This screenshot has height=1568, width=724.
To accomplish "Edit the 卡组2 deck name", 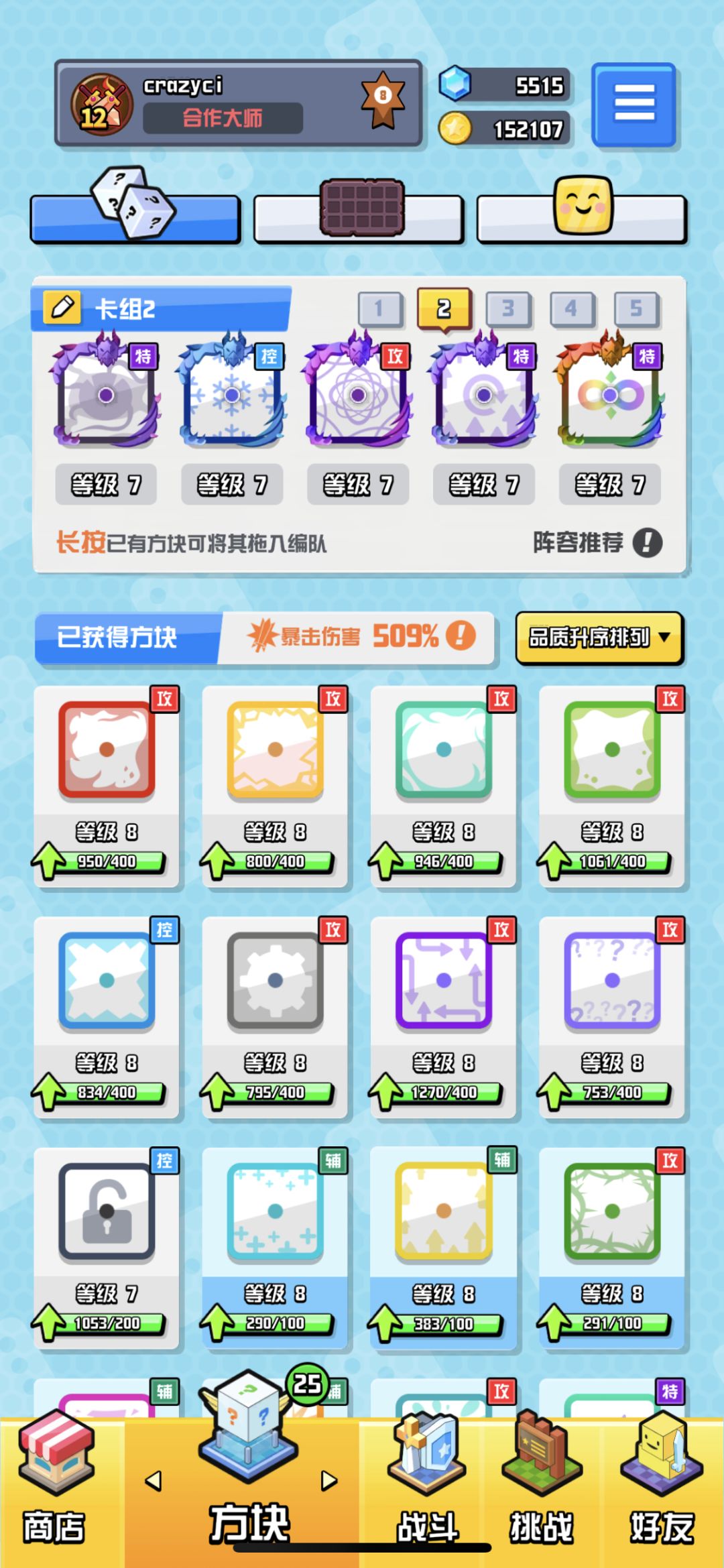I will click(62, 308).
